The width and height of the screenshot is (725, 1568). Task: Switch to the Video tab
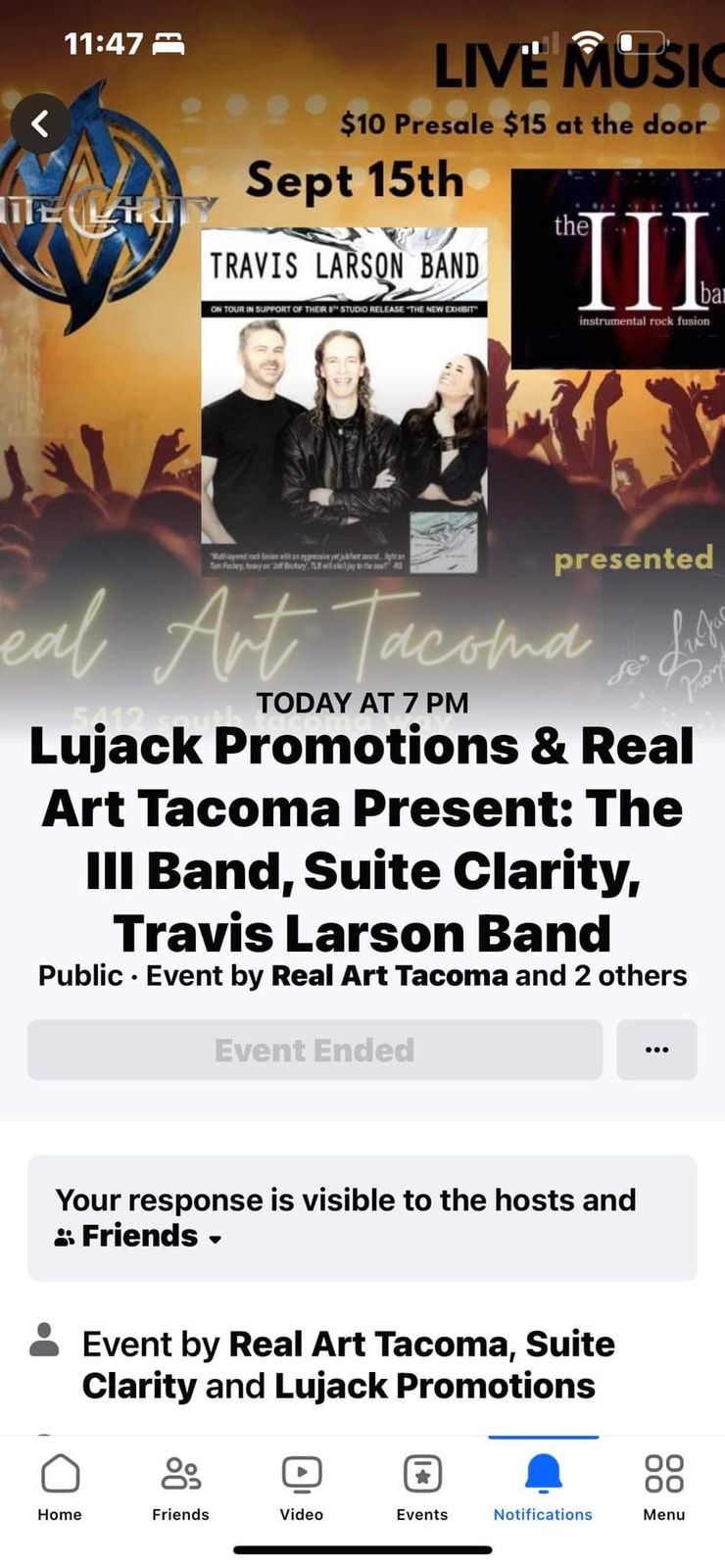(x=302, y=1486)
